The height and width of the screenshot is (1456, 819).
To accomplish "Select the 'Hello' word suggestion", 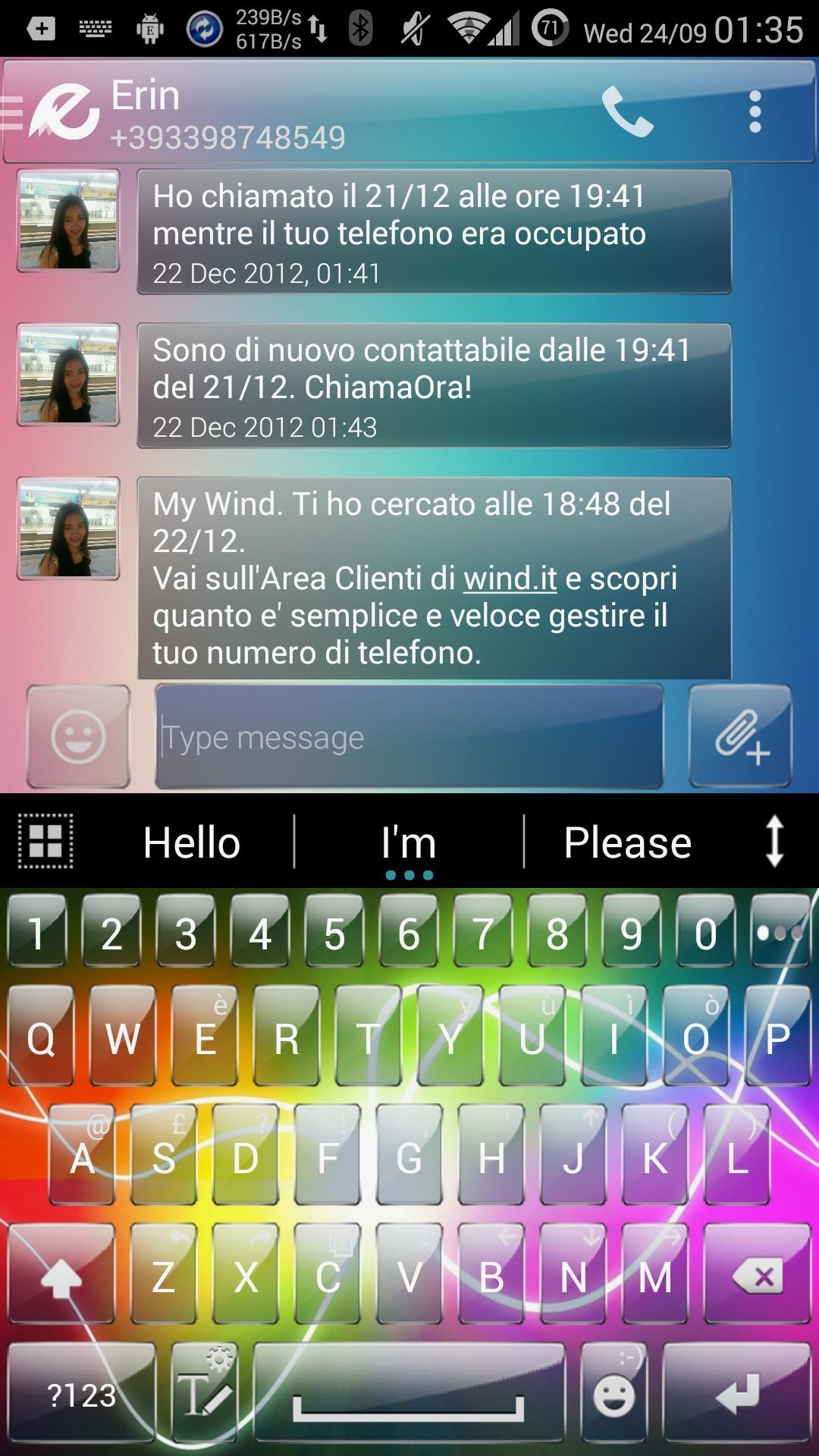I will [191, 843].
